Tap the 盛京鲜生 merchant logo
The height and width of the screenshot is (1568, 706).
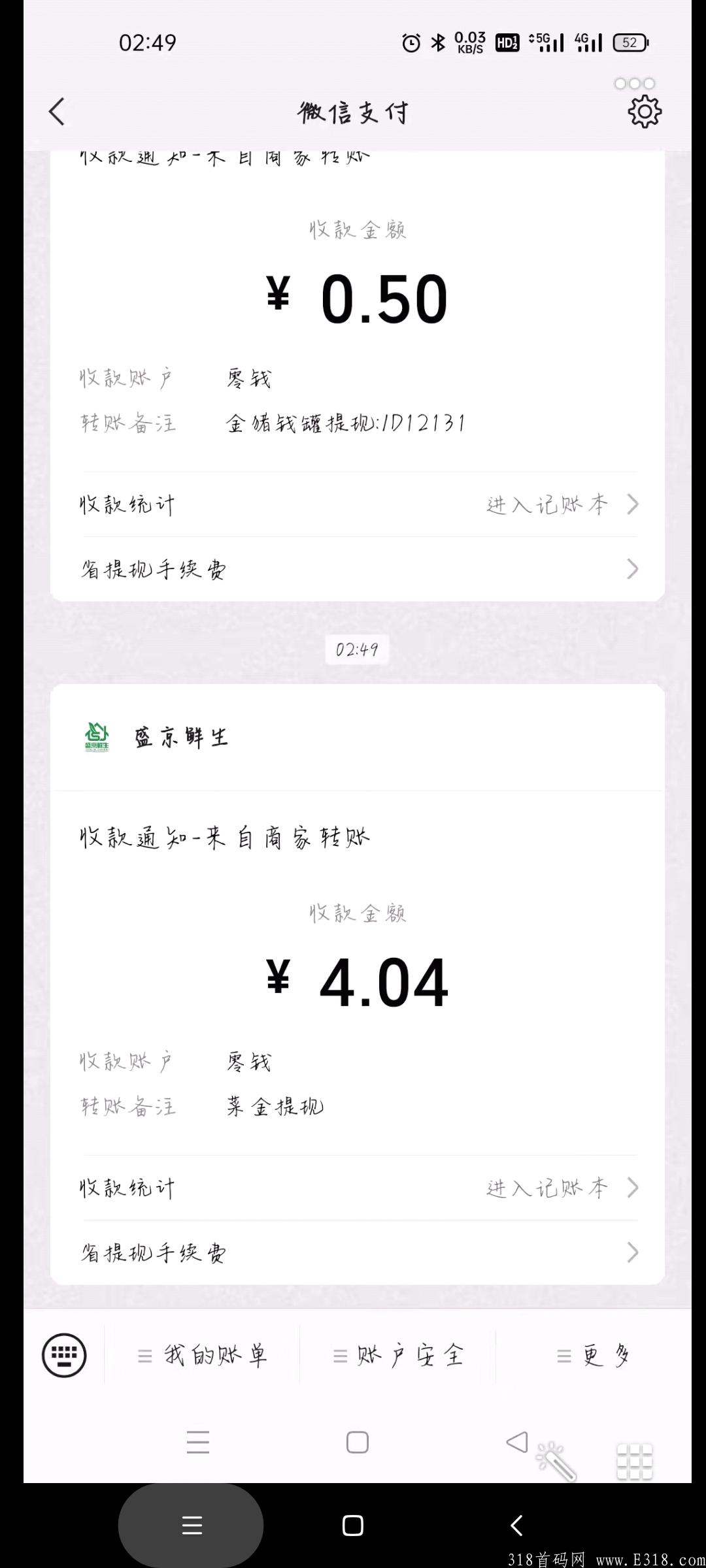point(97,737)
